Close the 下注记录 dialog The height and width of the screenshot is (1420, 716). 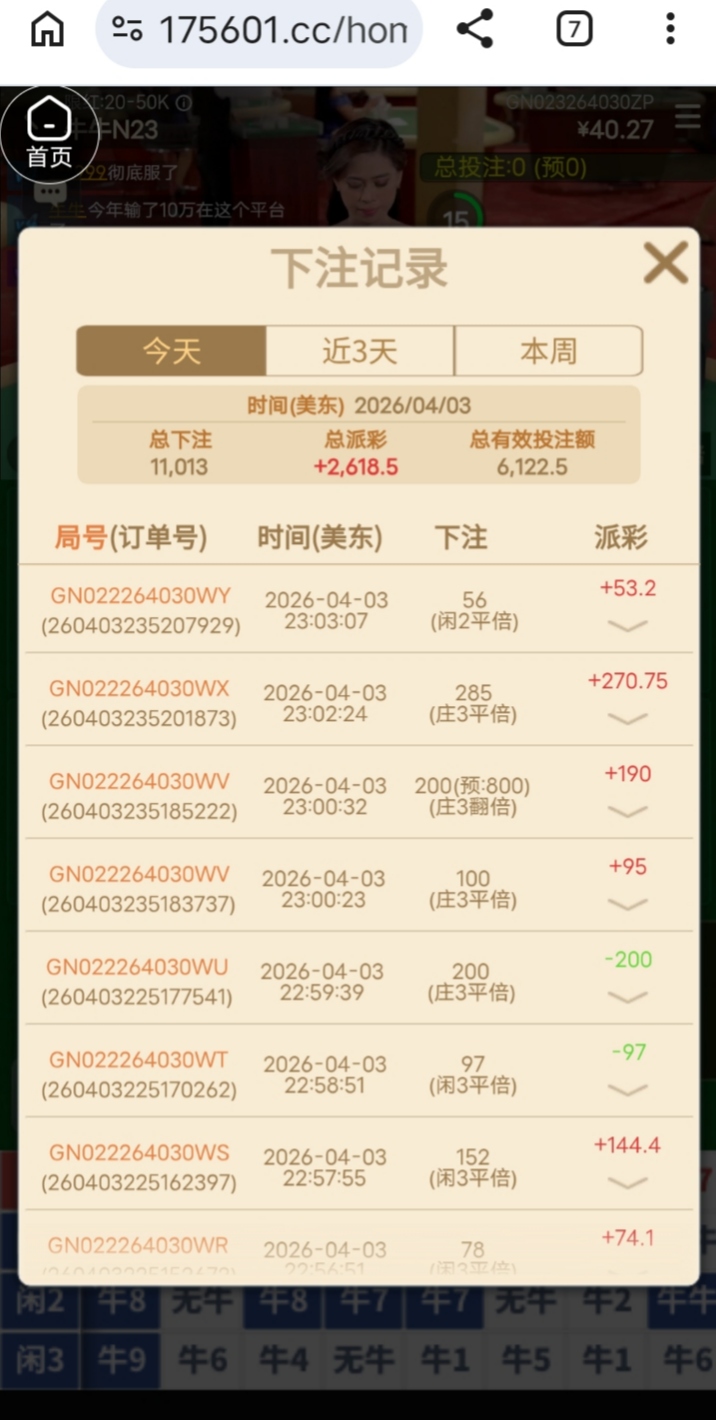click(665, 264)
